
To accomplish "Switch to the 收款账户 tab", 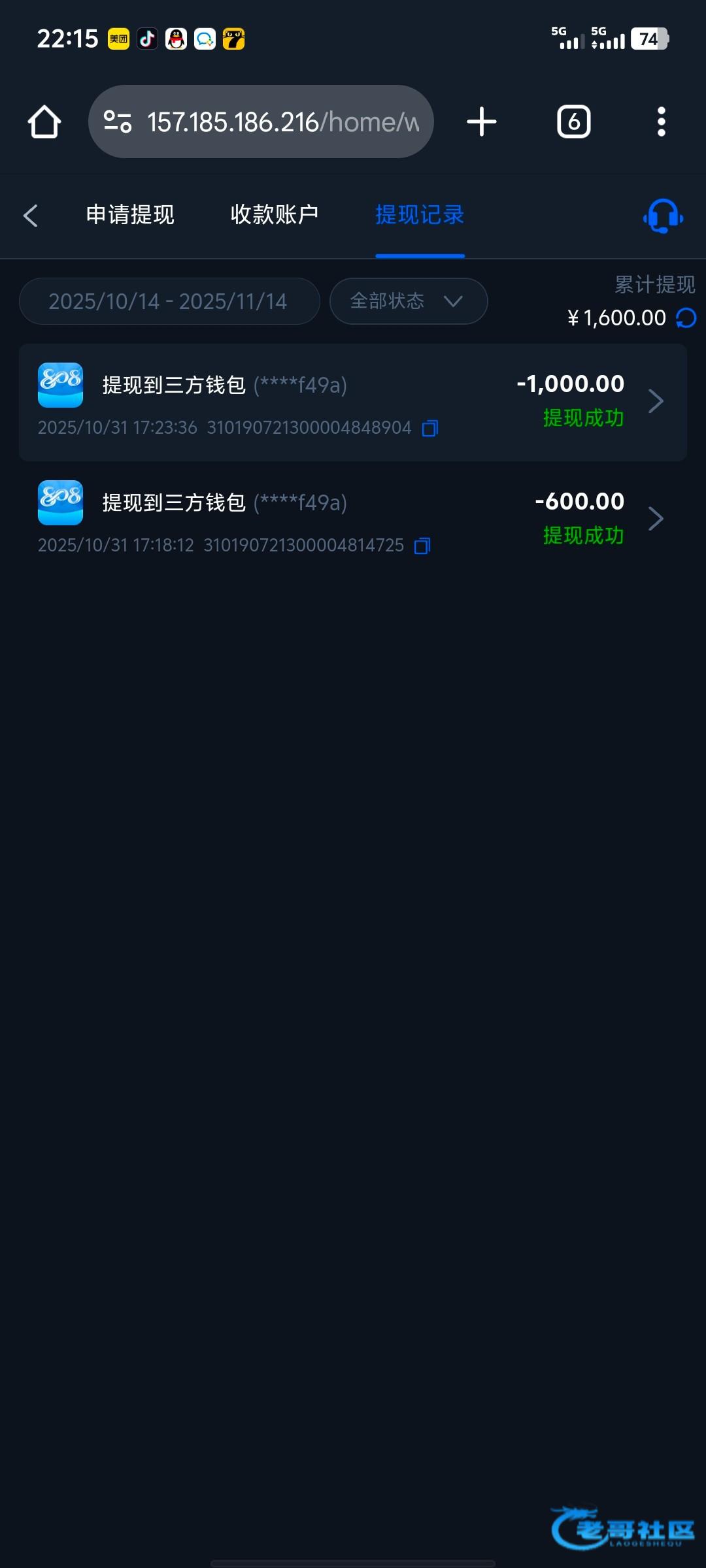I will coord(275,214).
